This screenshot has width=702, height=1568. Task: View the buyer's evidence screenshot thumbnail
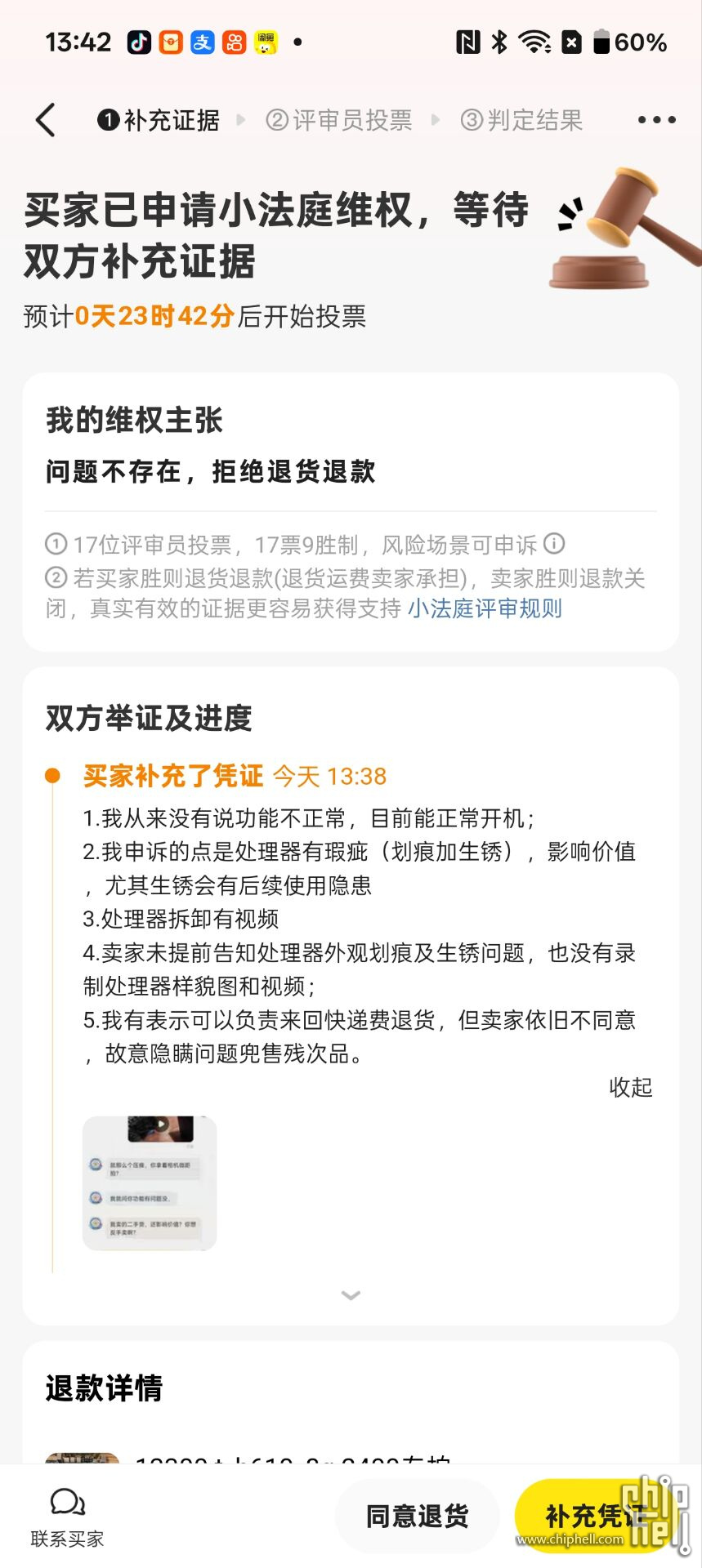point(150,1183)
